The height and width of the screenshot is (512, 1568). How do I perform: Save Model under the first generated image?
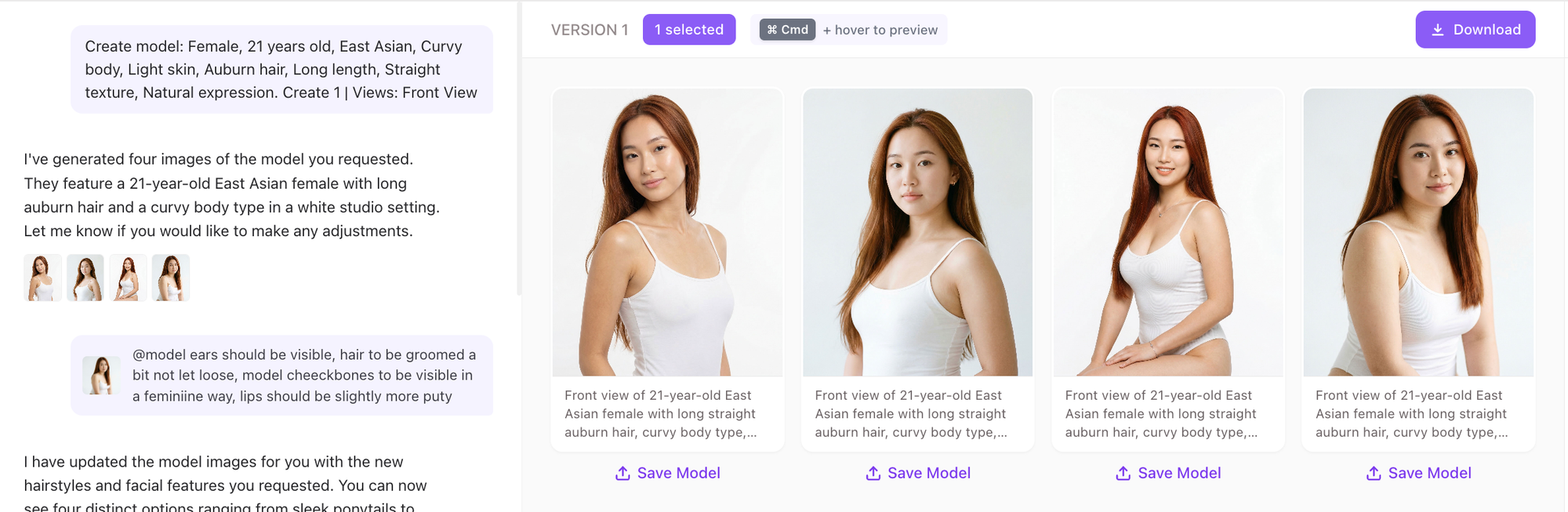tap(667, 473)
